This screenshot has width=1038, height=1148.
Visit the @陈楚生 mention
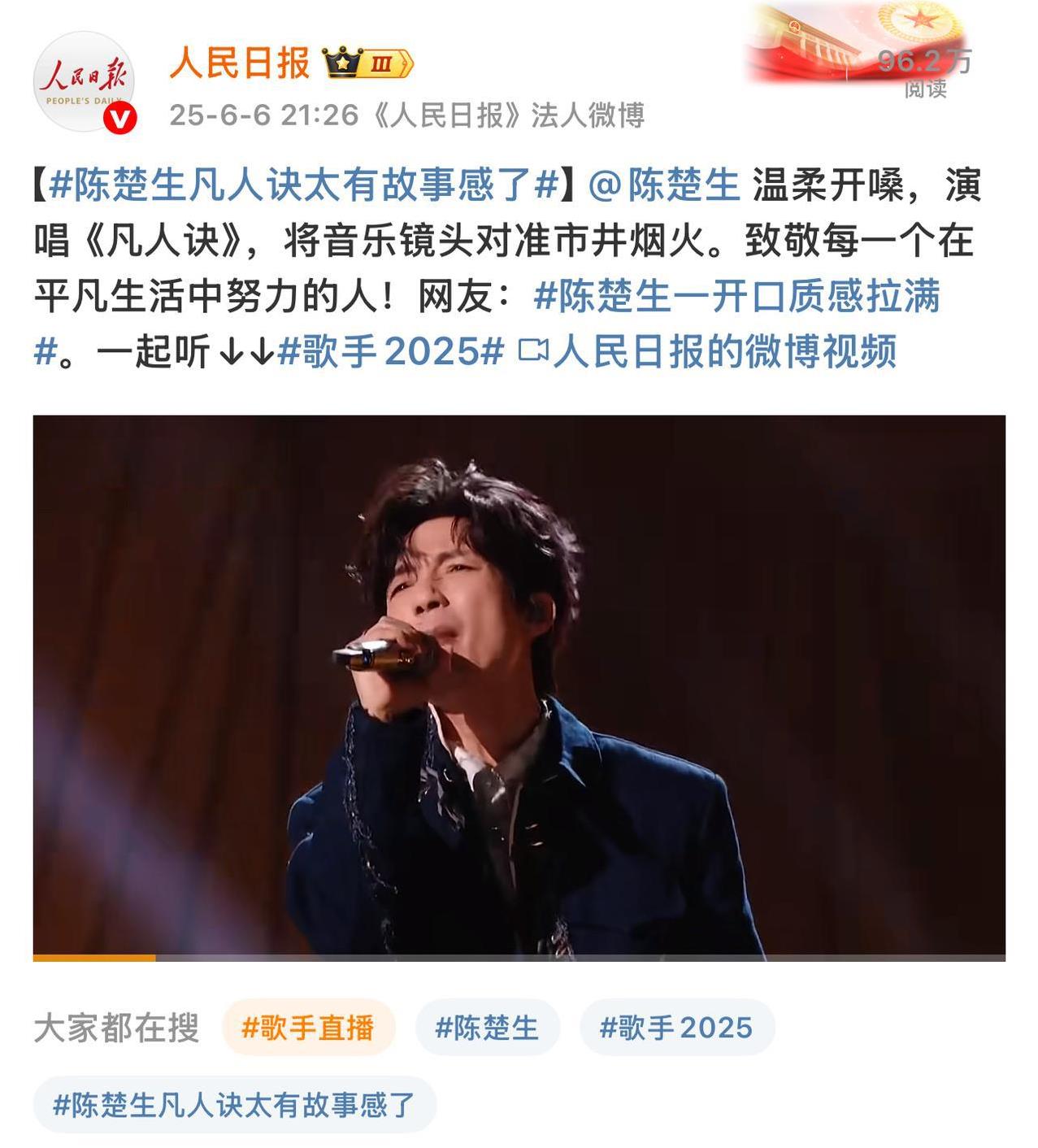point(664,185)
